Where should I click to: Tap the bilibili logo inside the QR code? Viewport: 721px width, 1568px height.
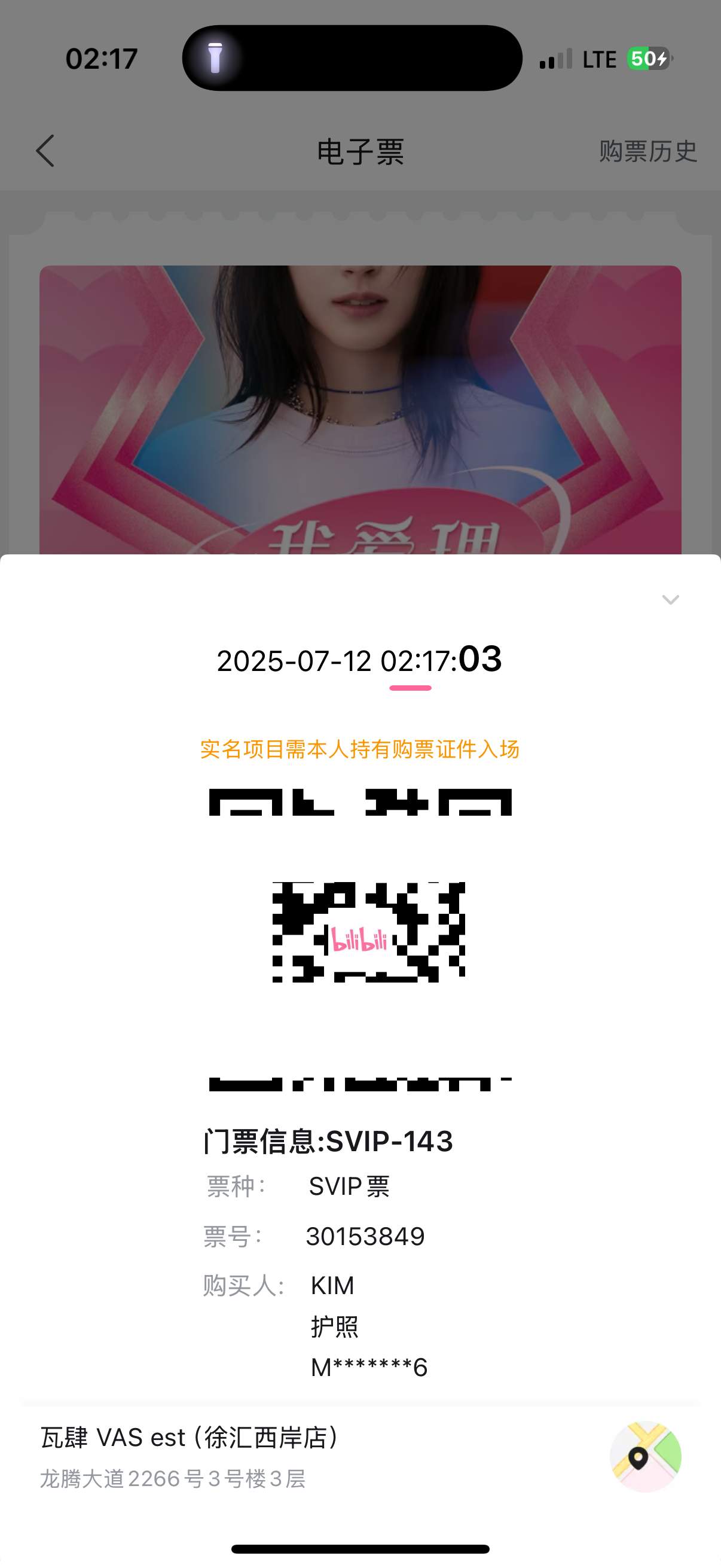360,941
